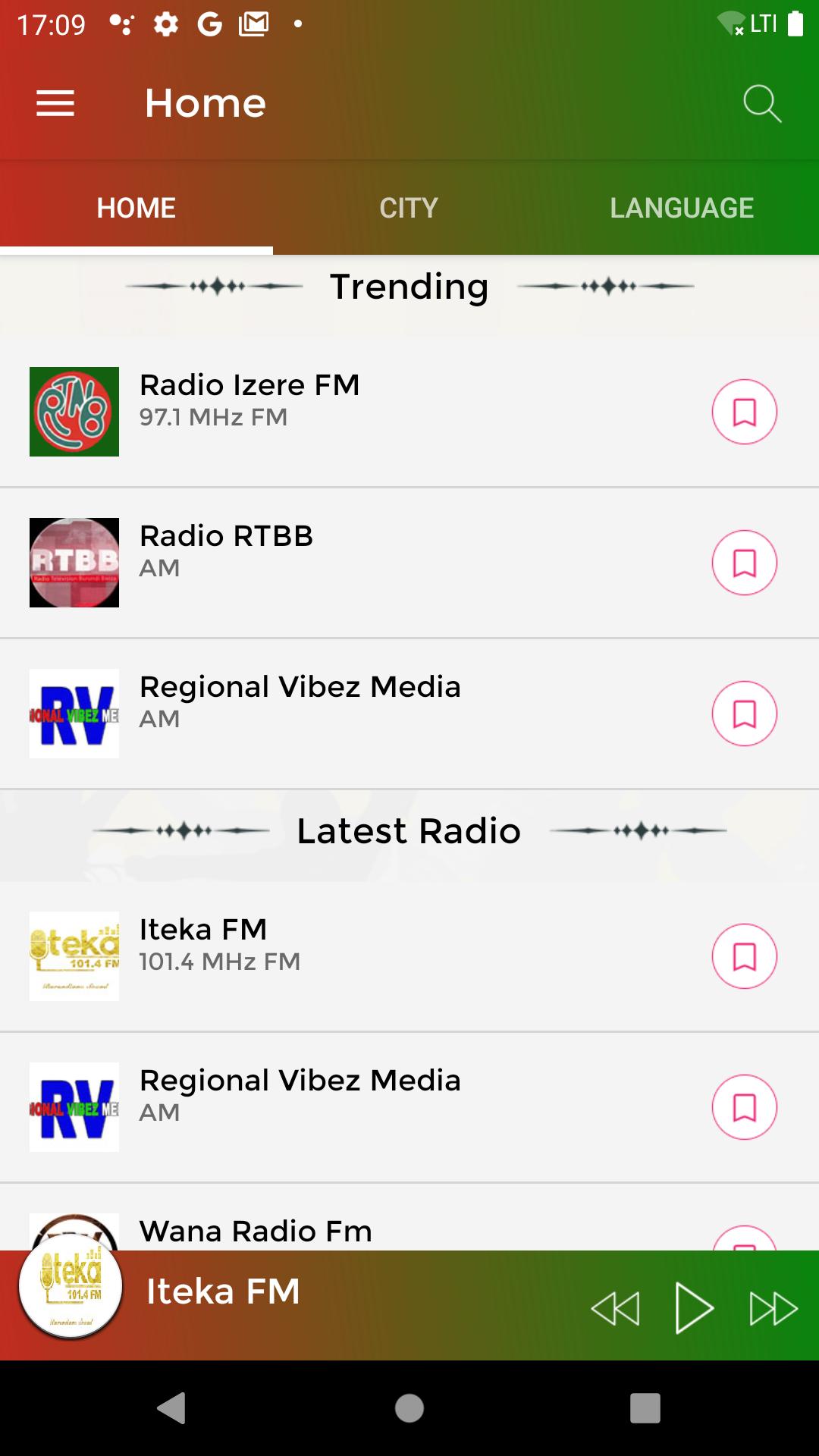Select the Home tab
Image resolution: width=819 pixels, height=1456 pixels.
[x=136, y=208]
